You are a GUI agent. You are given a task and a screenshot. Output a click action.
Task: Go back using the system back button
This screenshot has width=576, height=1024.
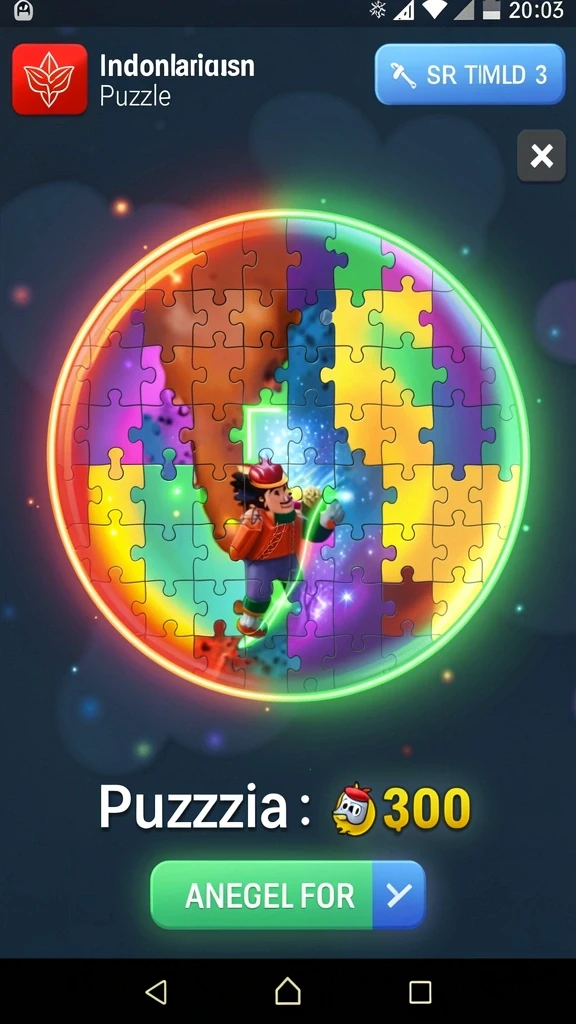click(156, 991)
